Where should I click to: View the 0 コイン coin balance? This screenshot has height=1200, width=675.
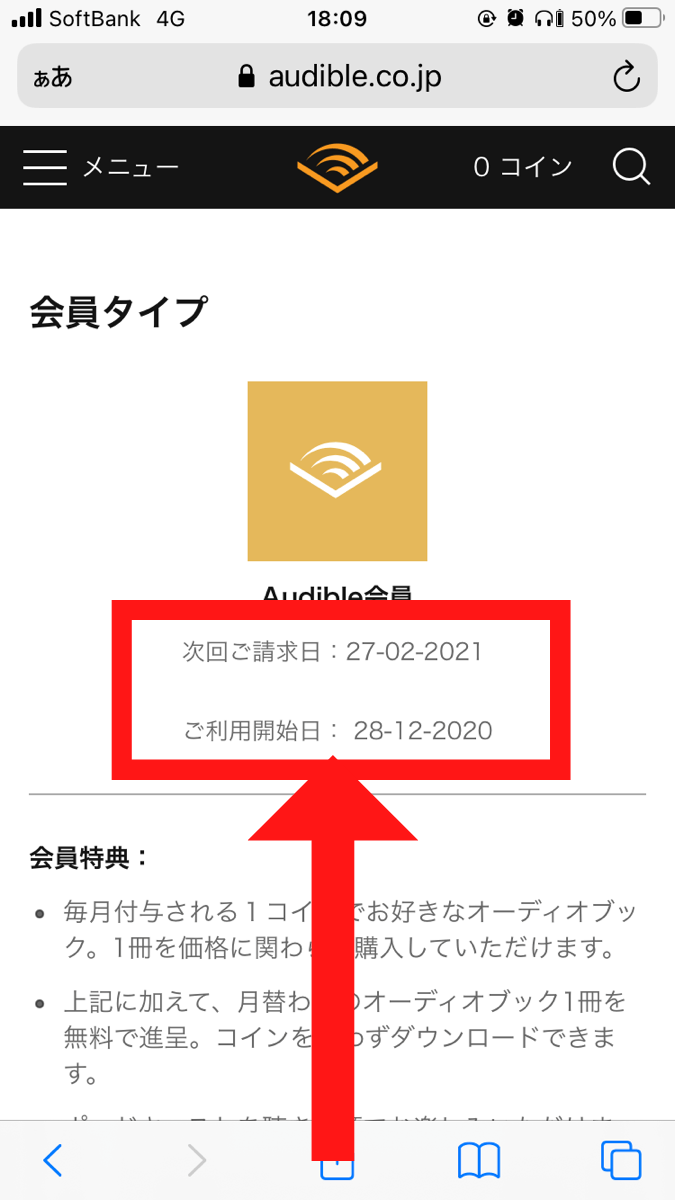point(523,167)
